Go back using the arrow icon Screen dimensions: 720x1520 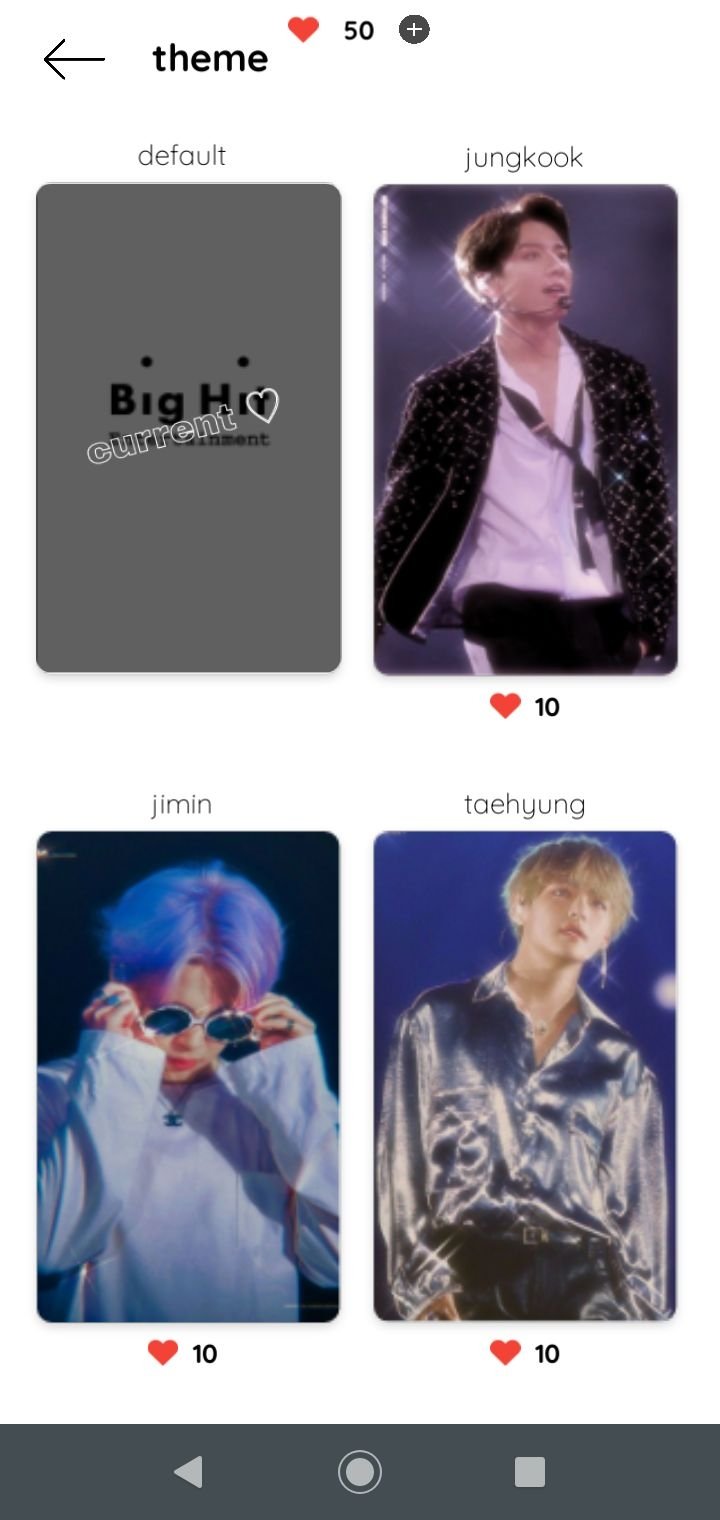[74, 59]
